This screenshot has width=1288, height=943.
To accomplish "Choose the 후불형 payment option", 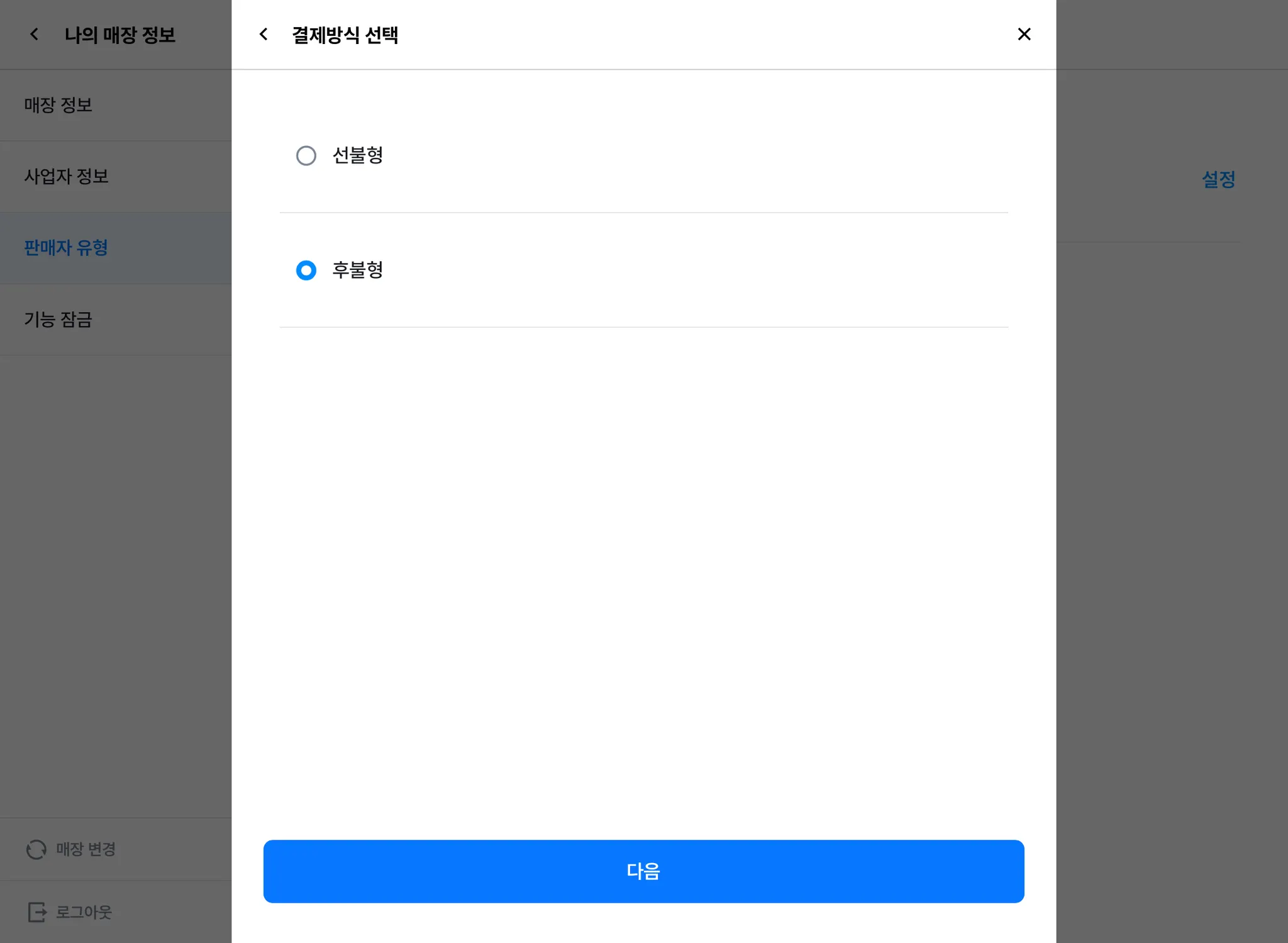I will [306, 271].
